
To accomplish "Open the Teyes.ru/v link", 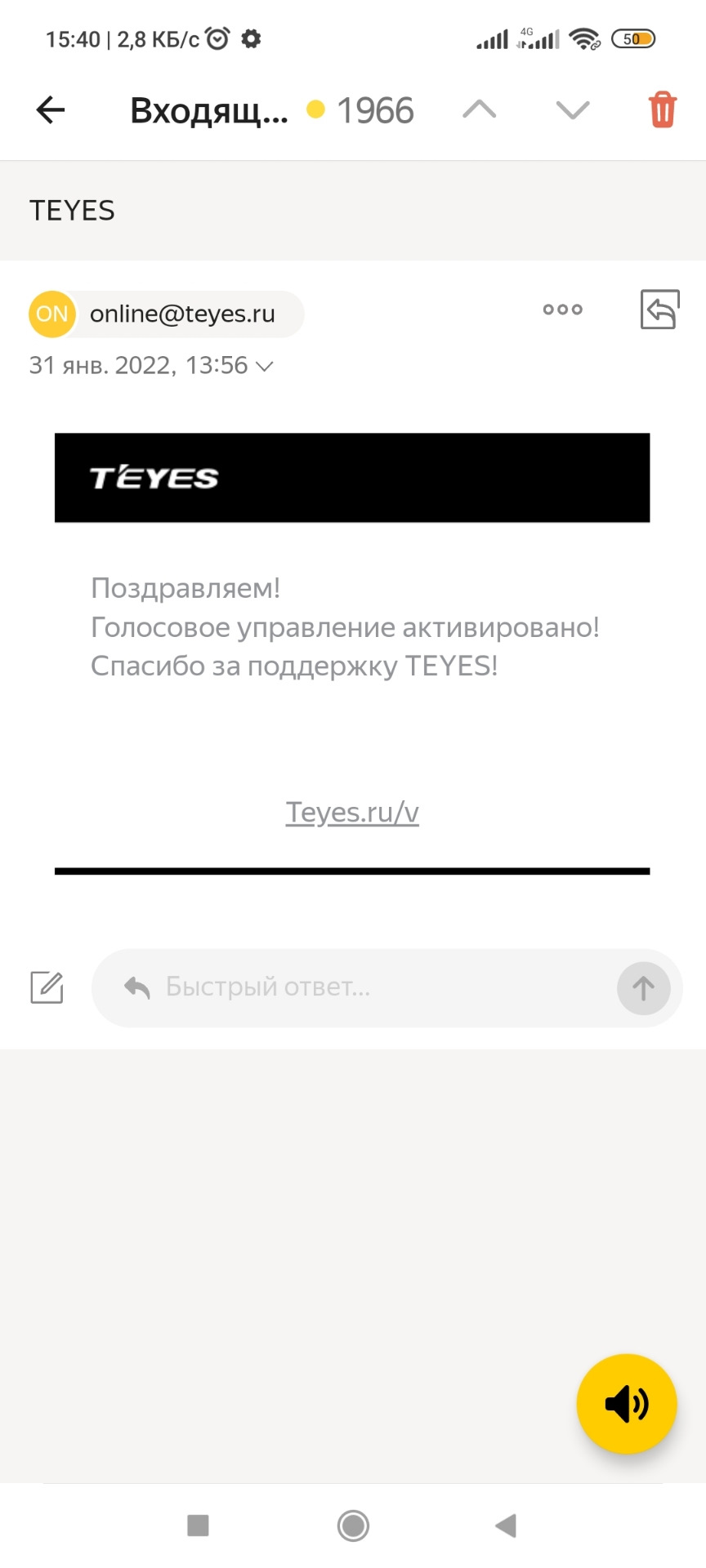I will click(352, 813).
